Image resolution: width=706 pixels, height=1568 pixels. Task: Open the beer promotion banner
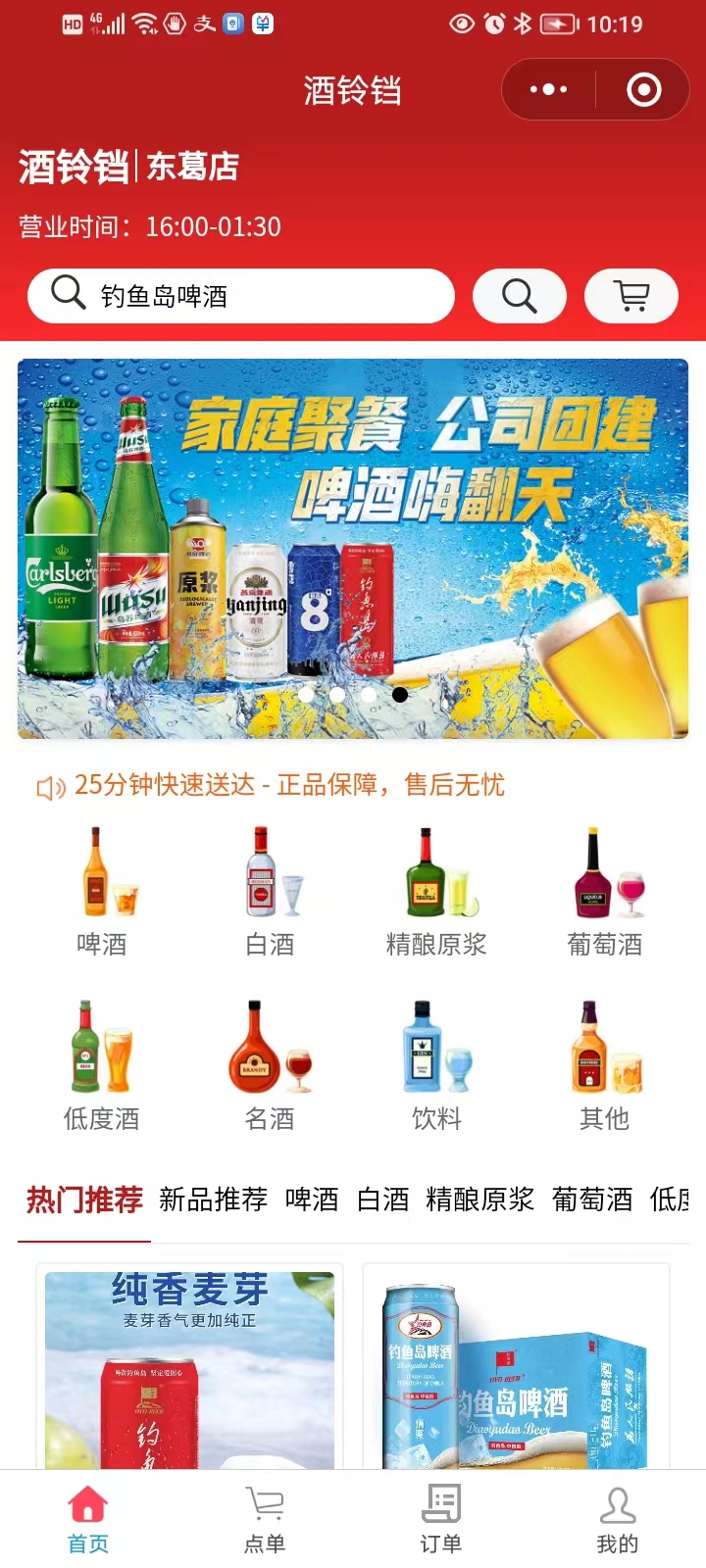coord(353,549)
